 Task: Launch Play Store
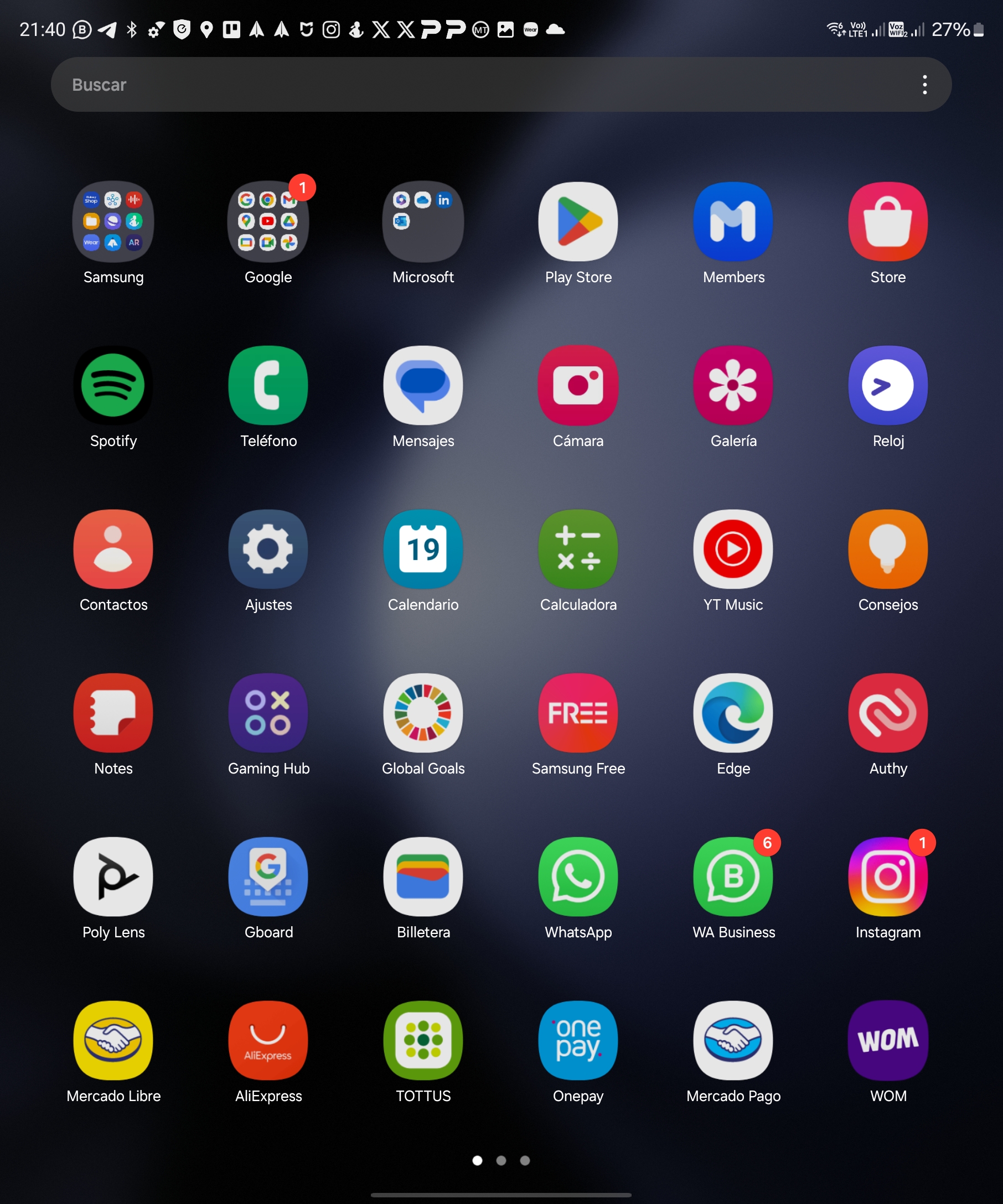[x=578, y=222]
